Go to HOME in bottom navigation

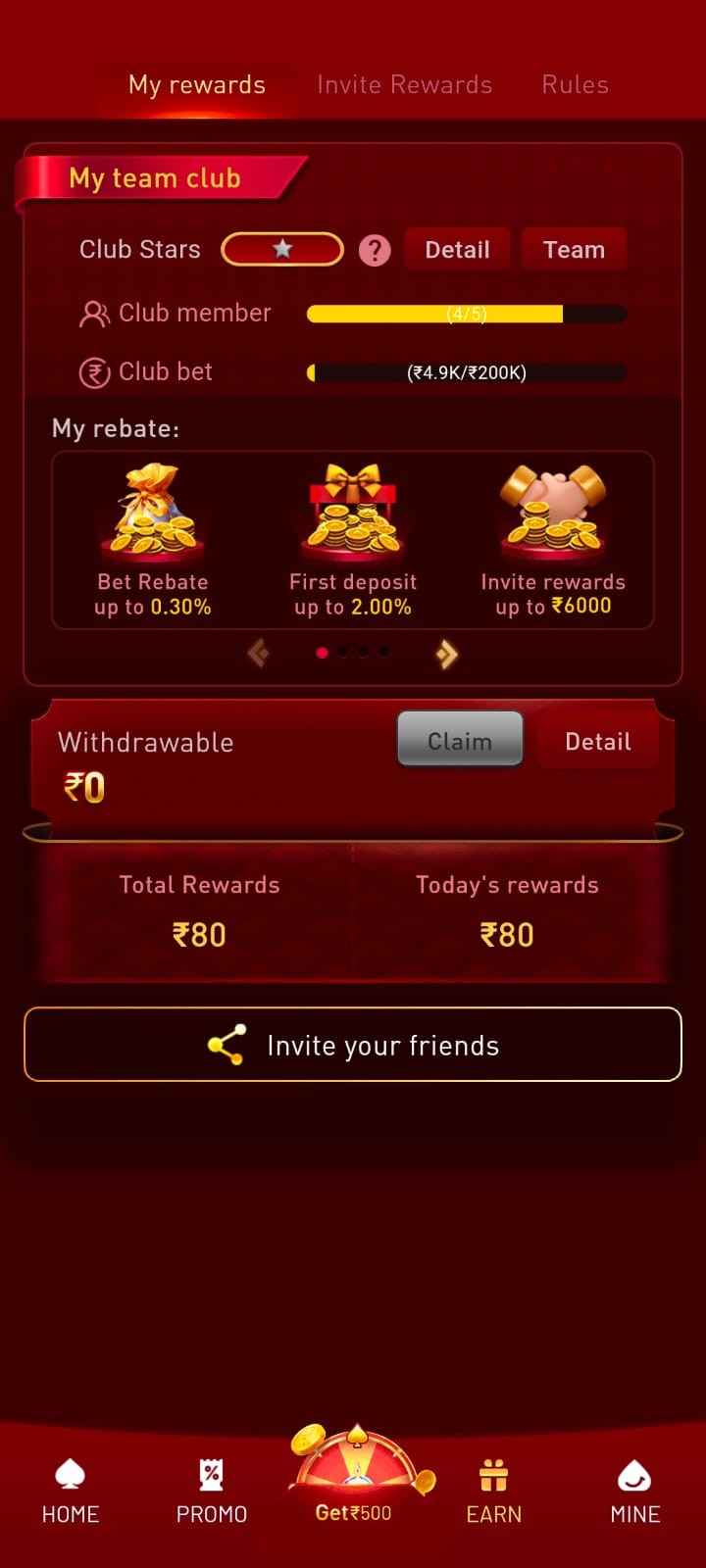pos(70,1492)
